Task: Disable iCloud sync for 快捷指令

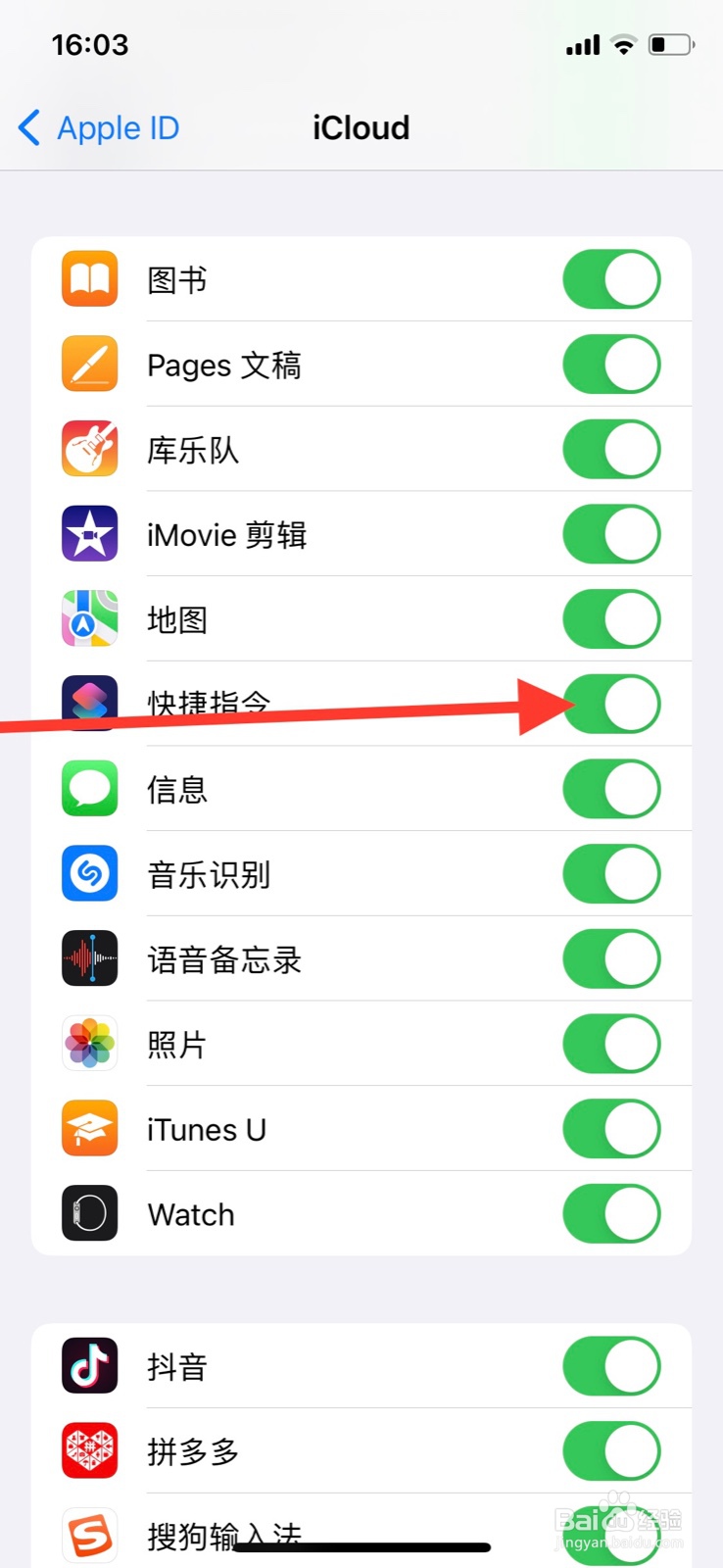Action: pyautogui.click(x=610, y=704)
